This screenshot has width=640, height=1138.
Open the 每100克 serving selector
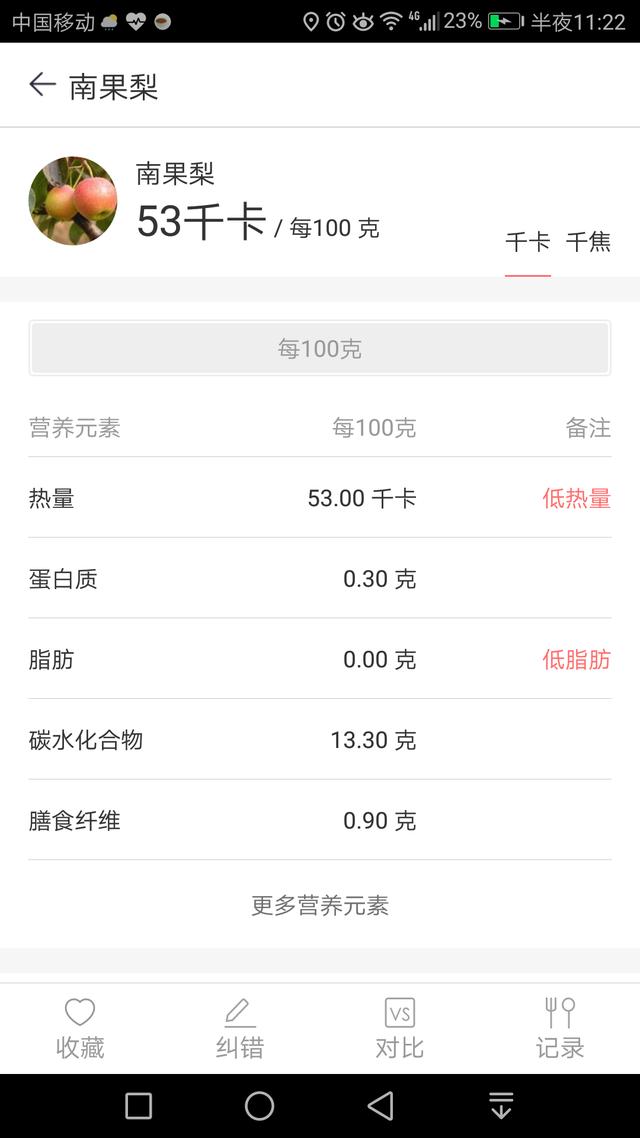(320, 348)
